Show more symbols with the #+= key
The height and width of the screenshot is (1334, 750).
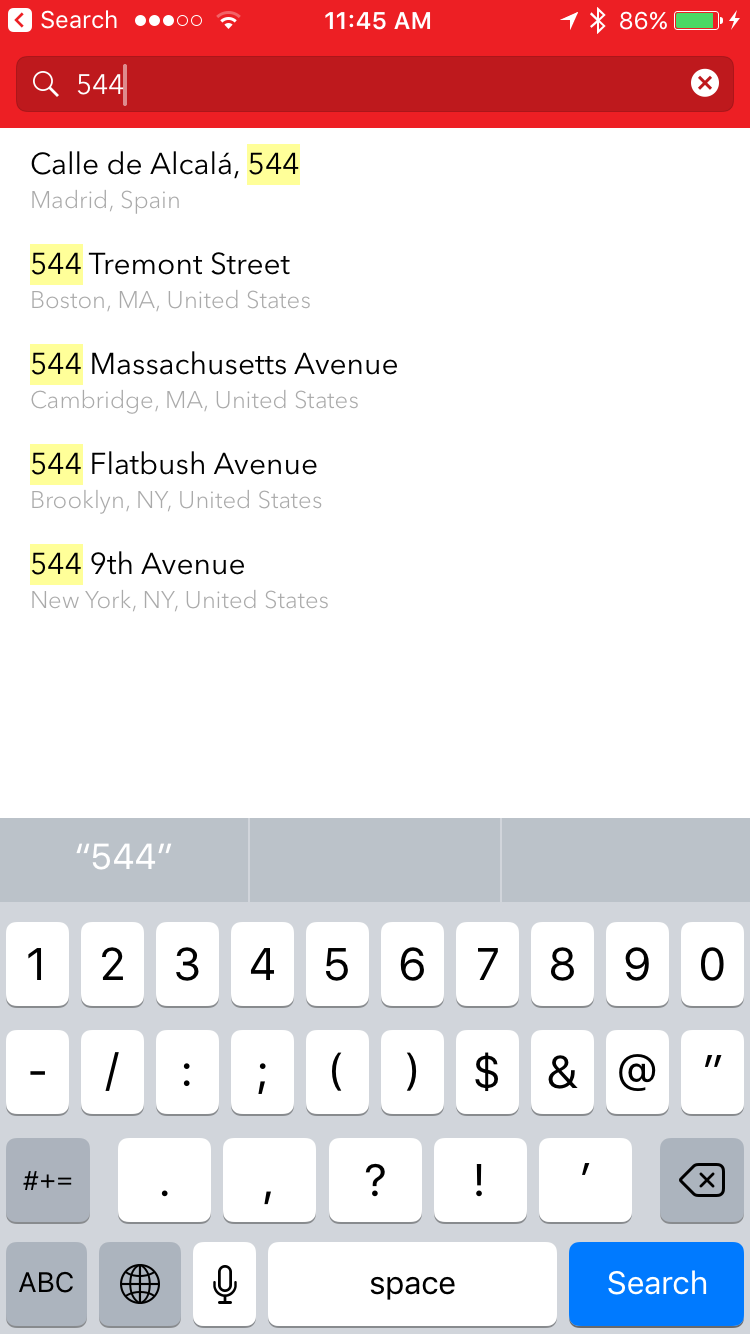point(48,1181)
